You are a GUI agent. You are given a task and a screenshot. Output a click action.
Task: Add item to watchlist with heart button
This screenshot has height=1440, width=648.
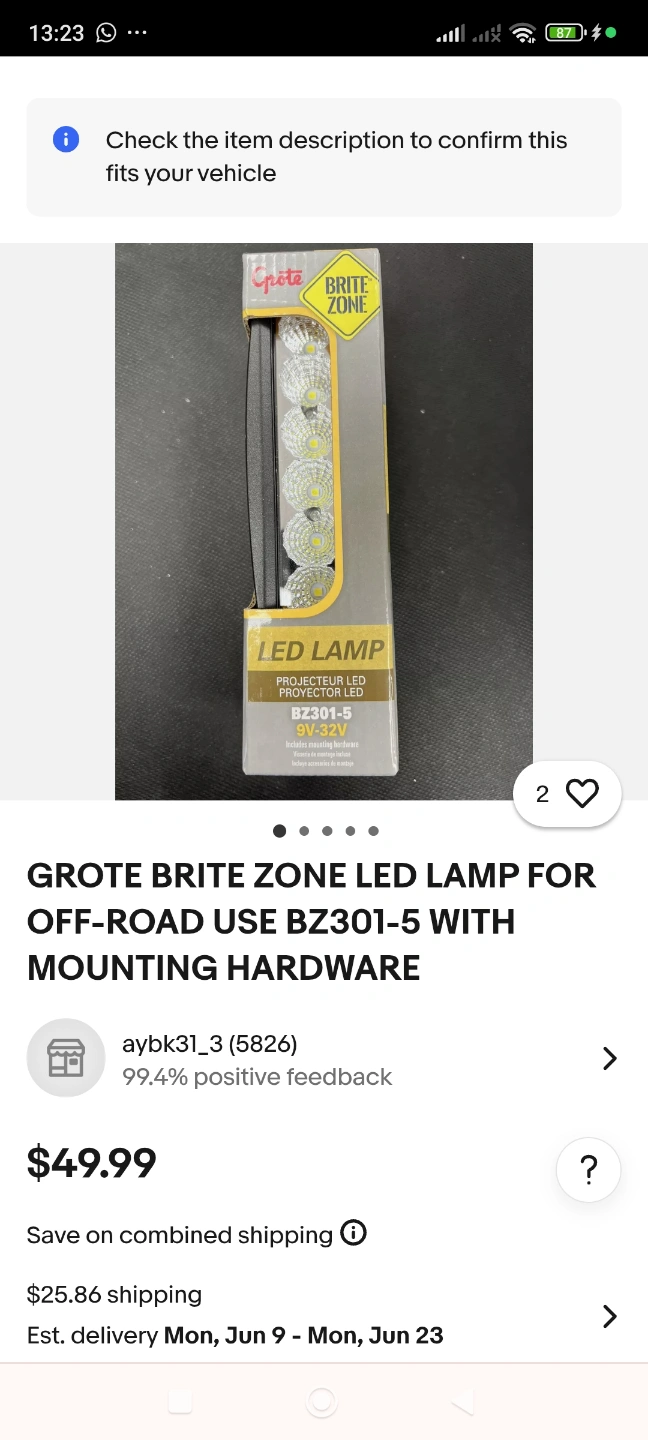pyautogui.click(x=567, y=795)
